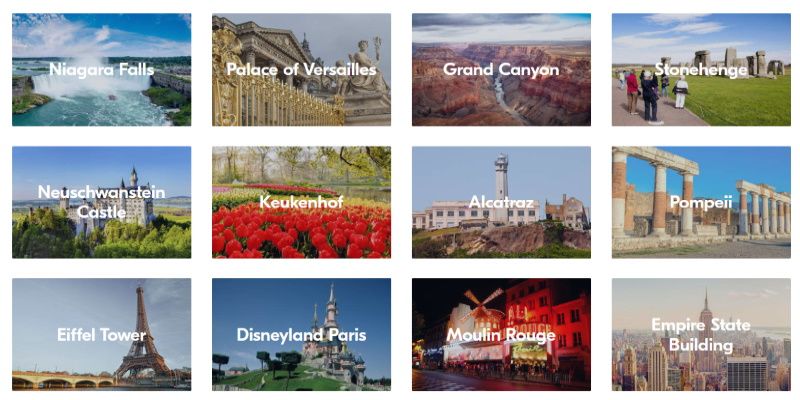Tap the Empire State Building tile

pyautogui.click(x=701, y=334)
